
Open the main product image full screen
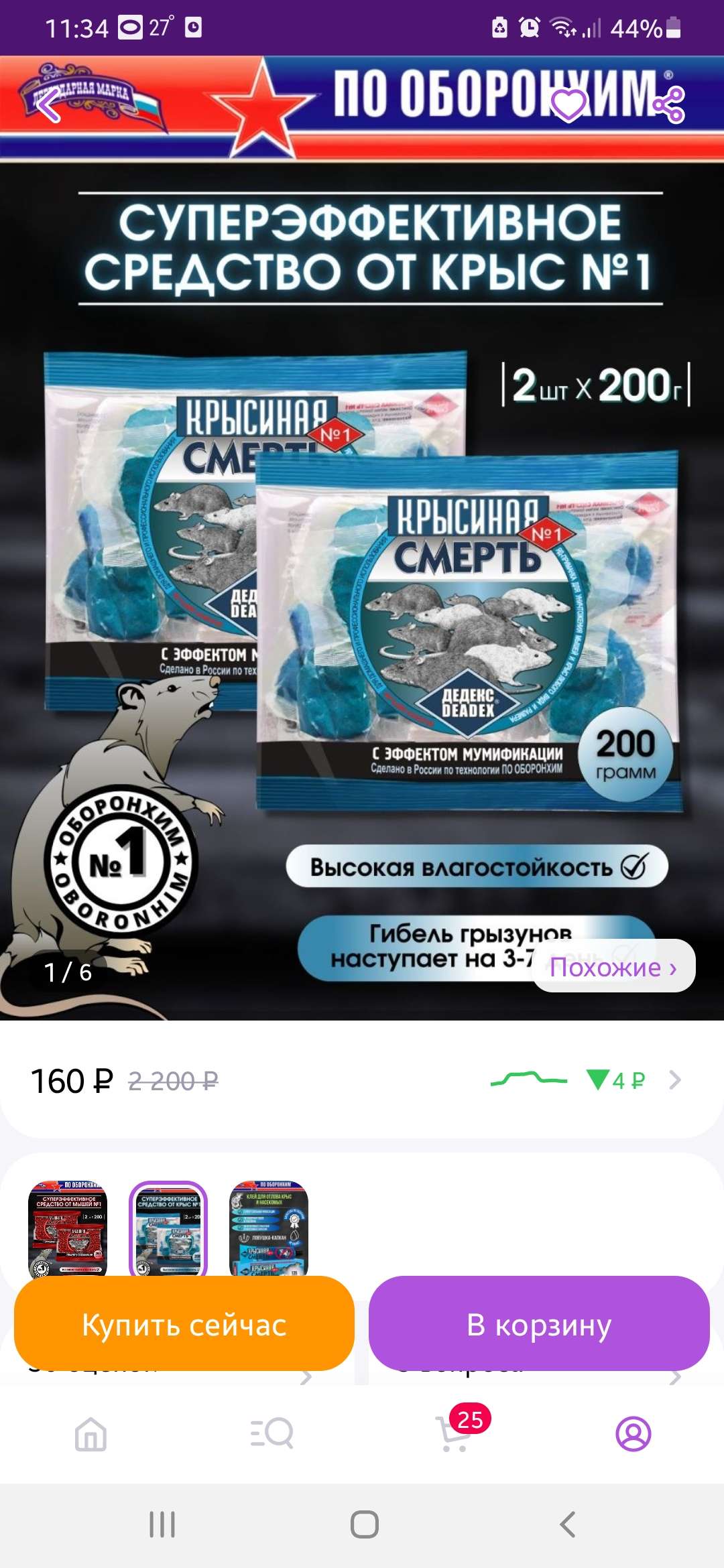[362, 570]
